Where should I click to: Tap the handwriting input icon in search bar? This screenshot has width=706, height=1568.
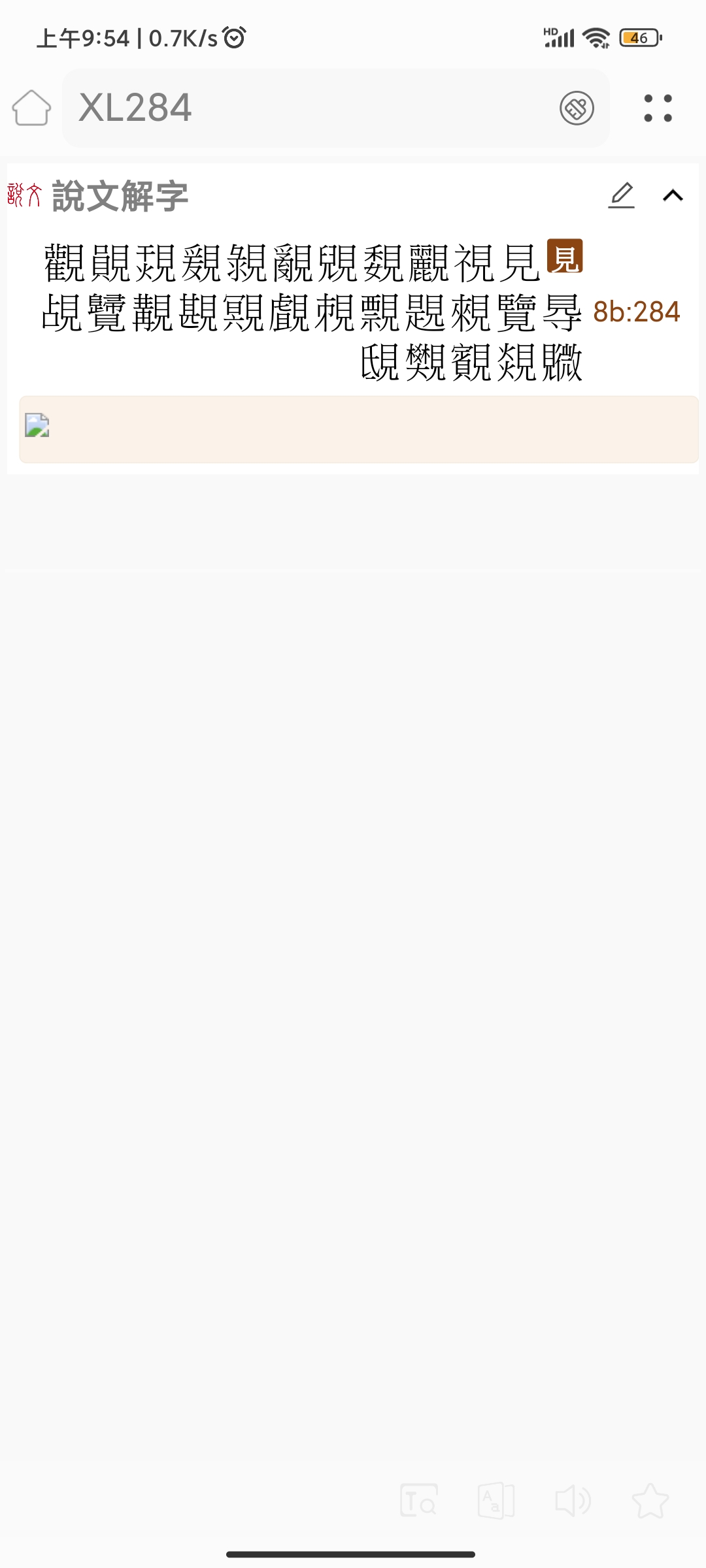577,108
